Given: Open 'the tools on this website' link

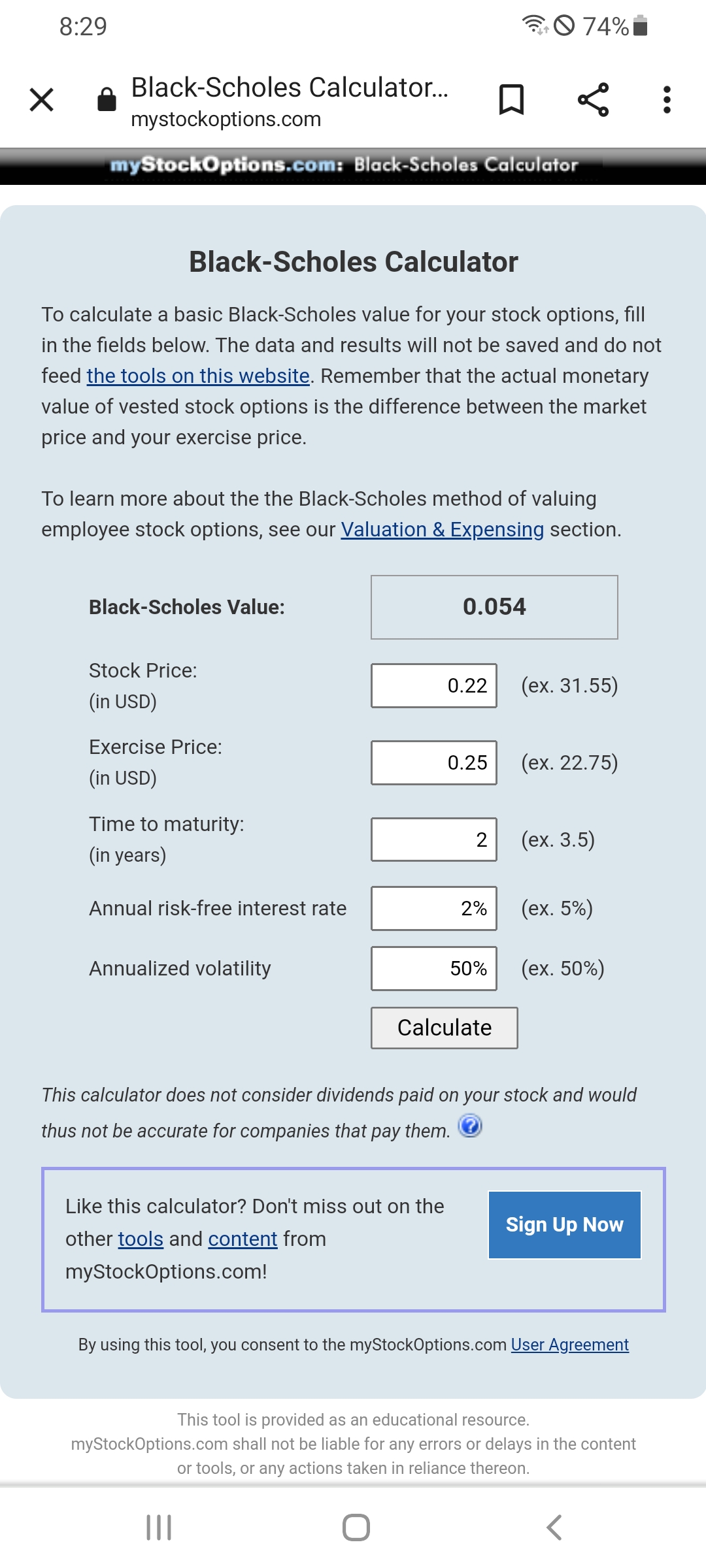Looking at the screenshot, I should [x=198, y=376].
